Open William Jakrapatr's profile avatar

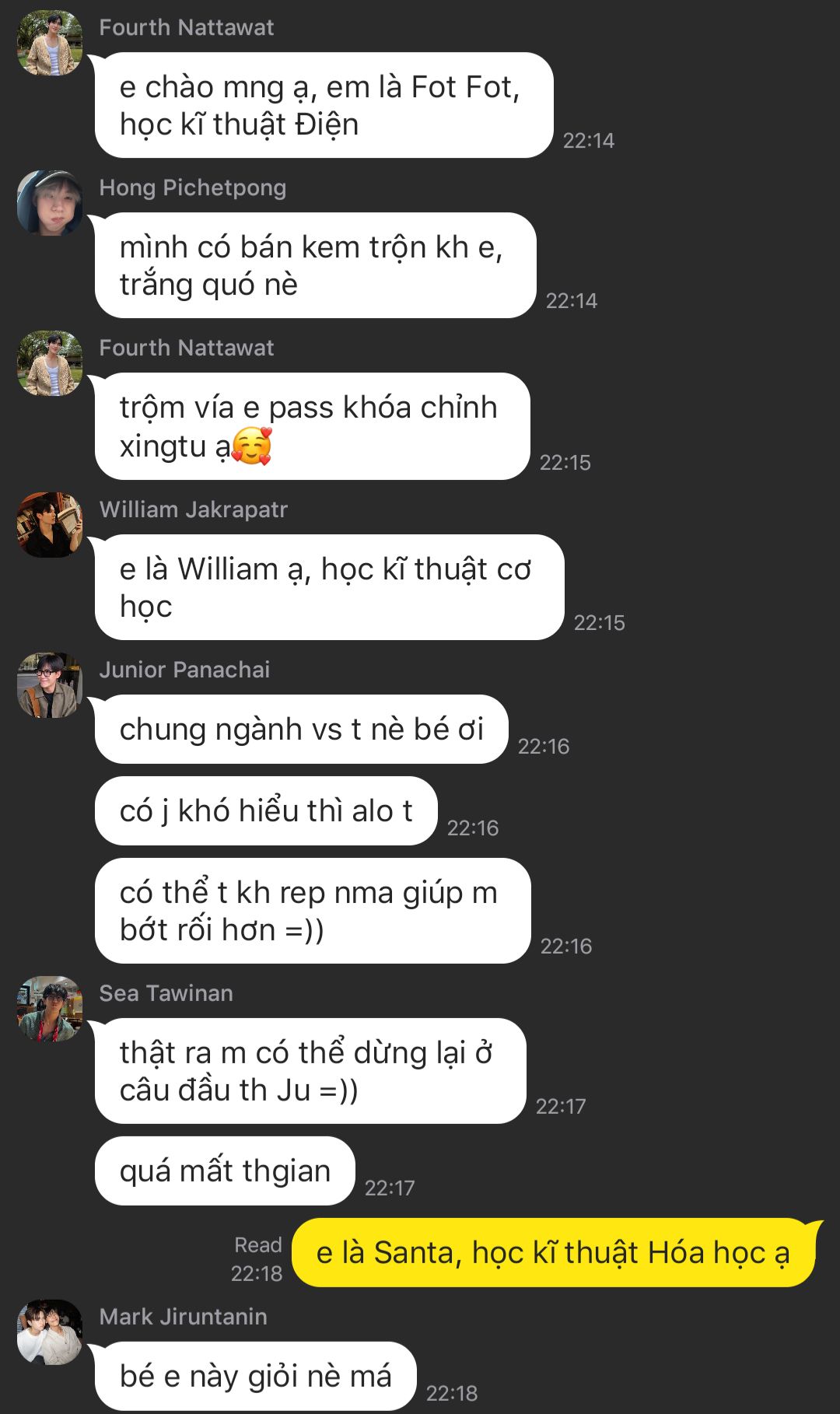pos(50,525)
